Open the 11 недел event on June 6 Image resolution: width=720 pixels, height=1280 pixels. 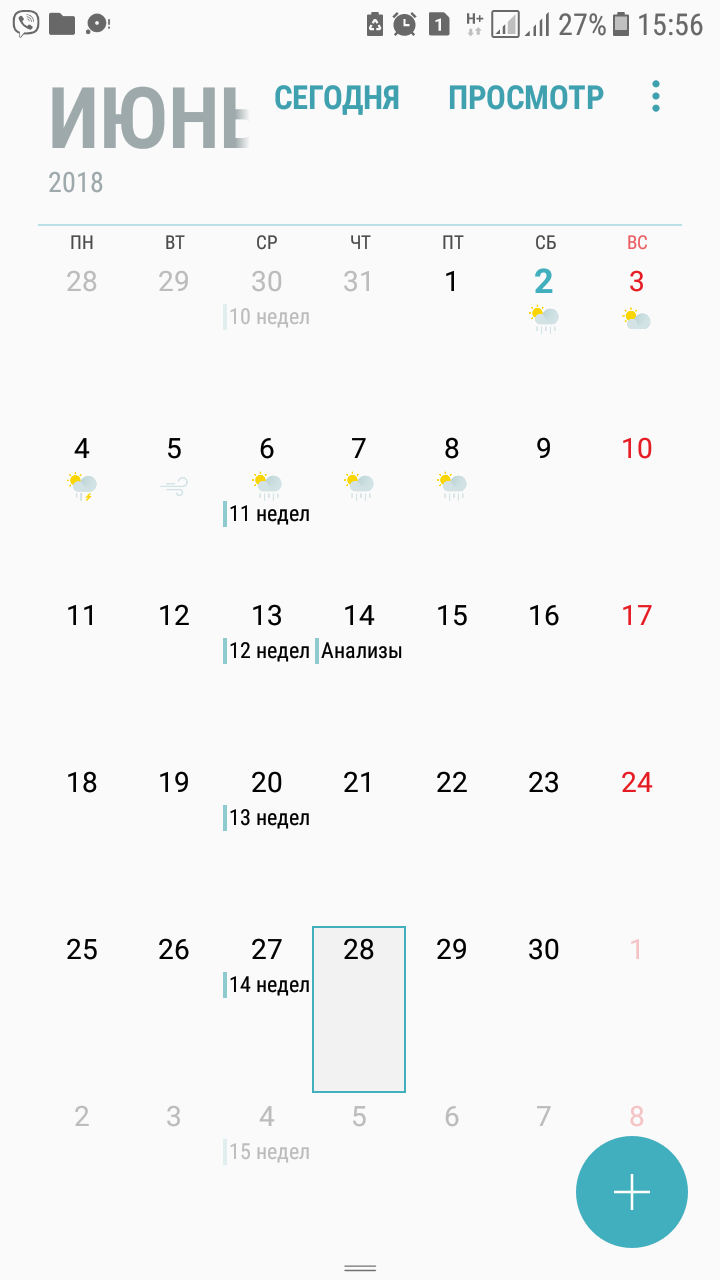coord(268,514)
